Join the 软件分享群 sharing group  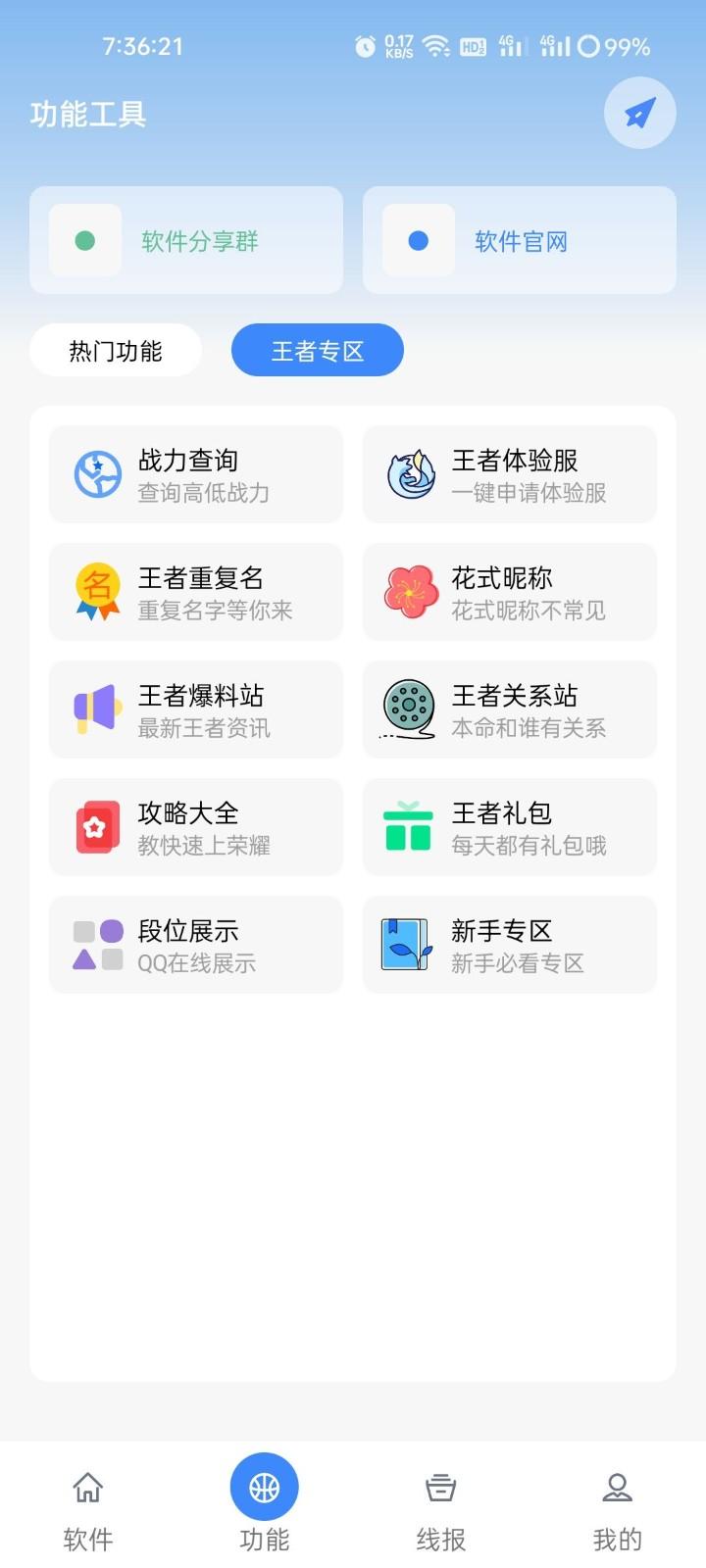coord(186,240)
